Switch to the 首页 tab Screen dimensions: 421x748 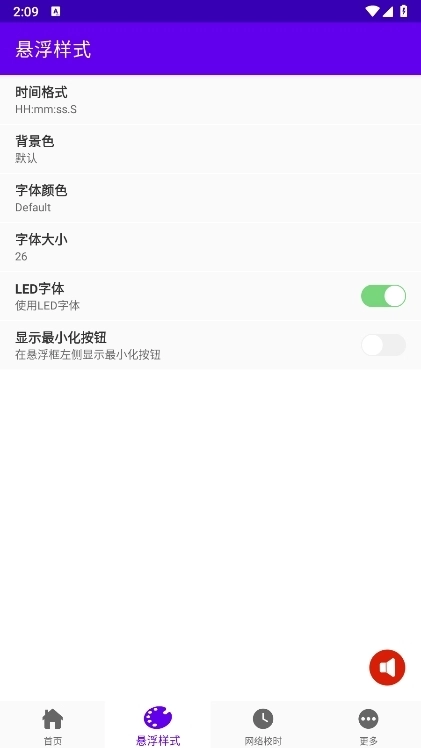click(x=52, y=725)
